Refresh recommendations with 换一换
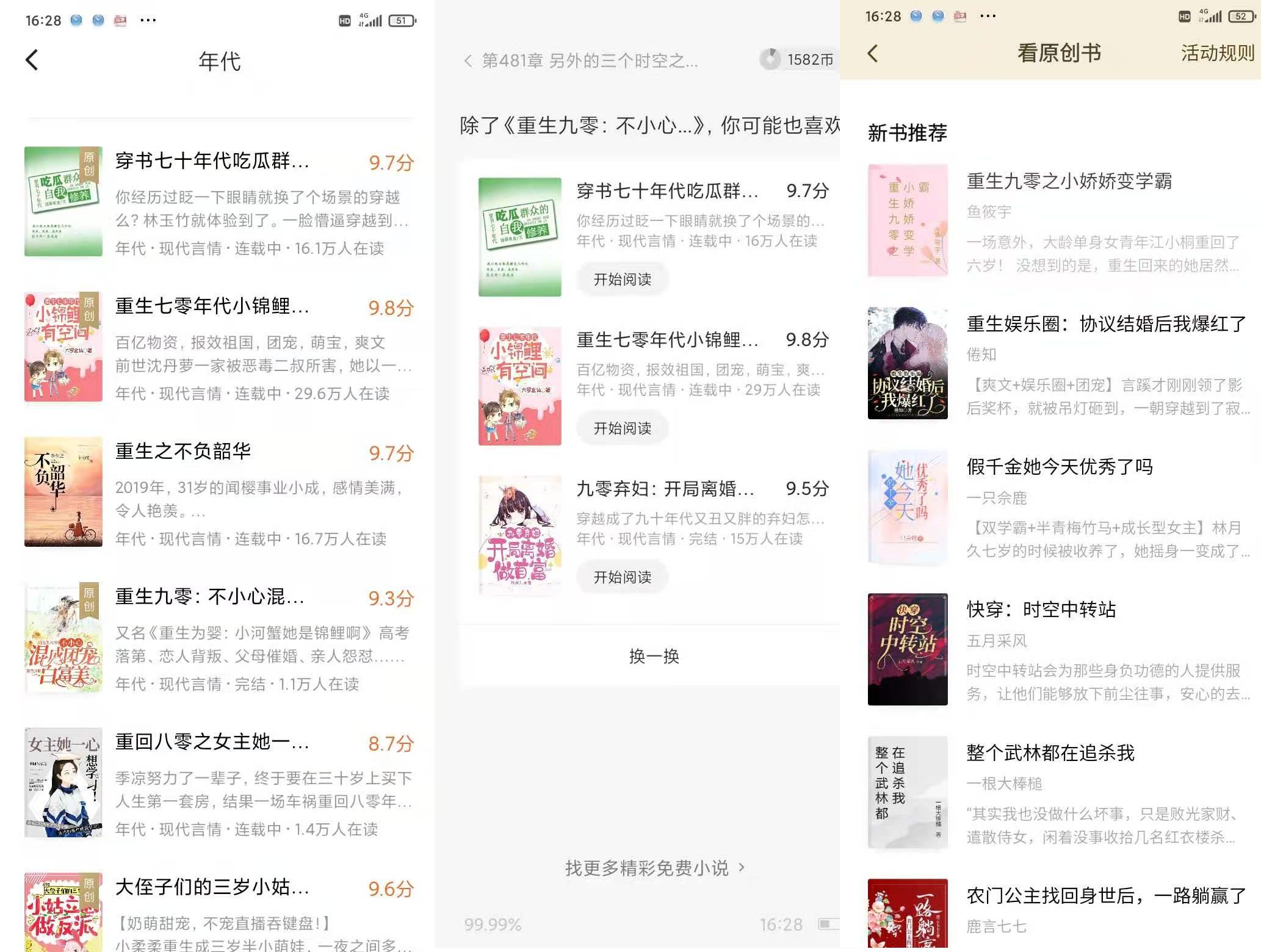The width and height of the screenshot is (1261, 952). click(x=653, y=656)
